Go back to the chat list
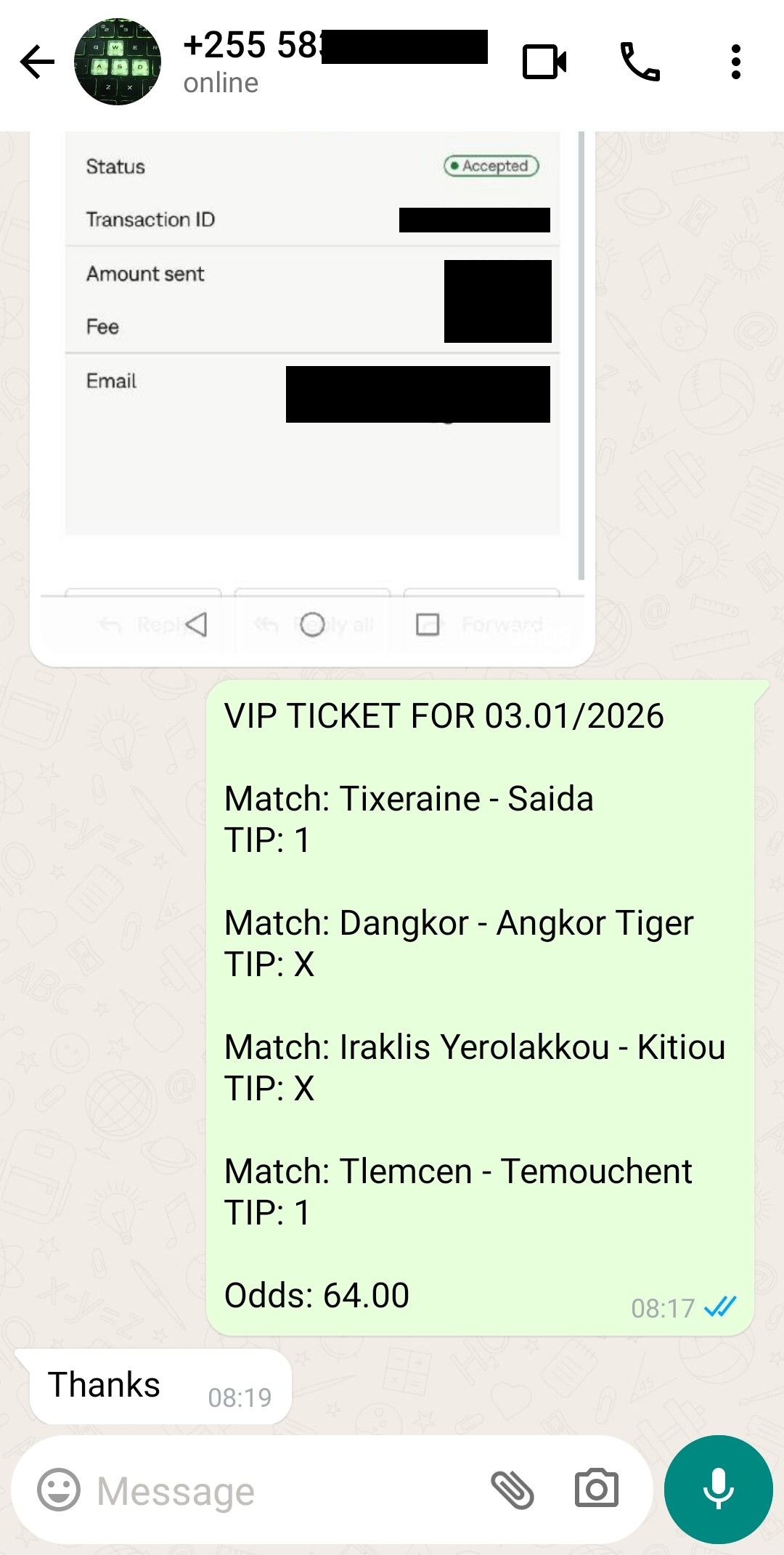 click(37, 62)
